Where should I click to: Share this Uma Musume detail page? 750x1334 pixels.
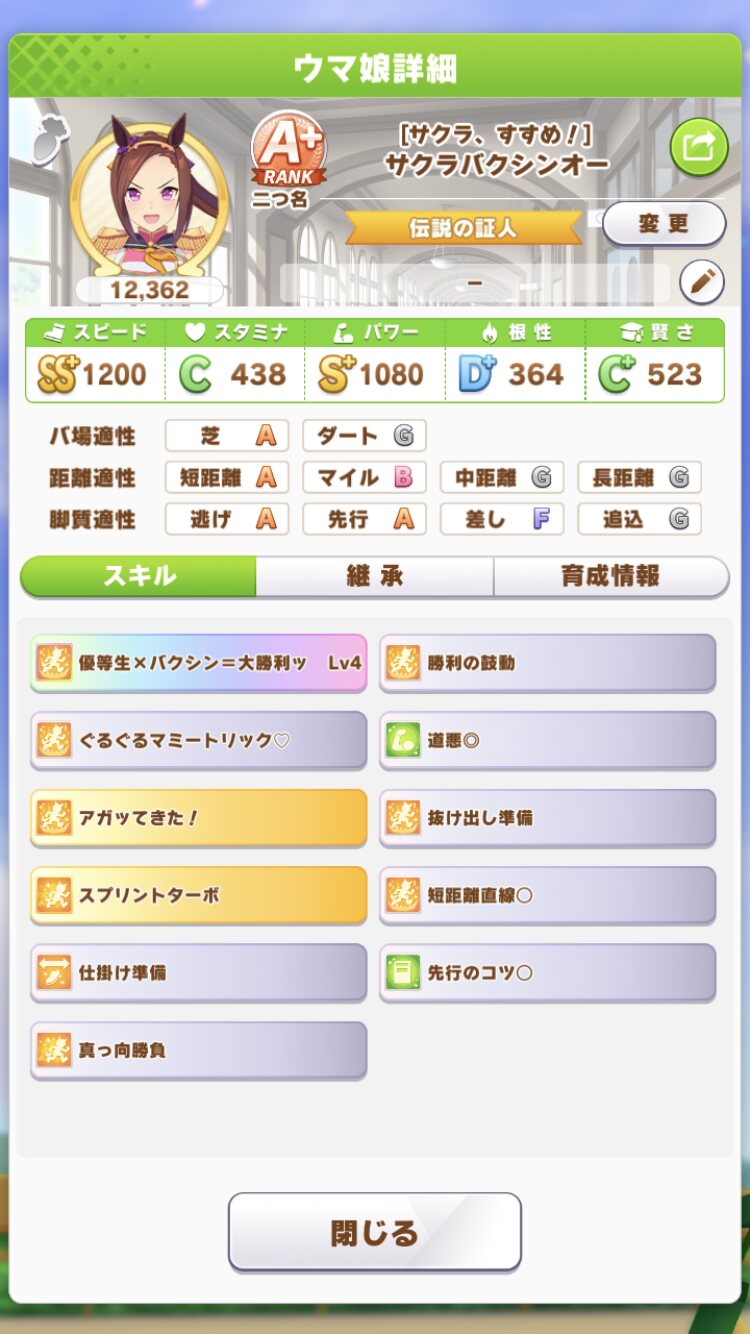(698, 147)
